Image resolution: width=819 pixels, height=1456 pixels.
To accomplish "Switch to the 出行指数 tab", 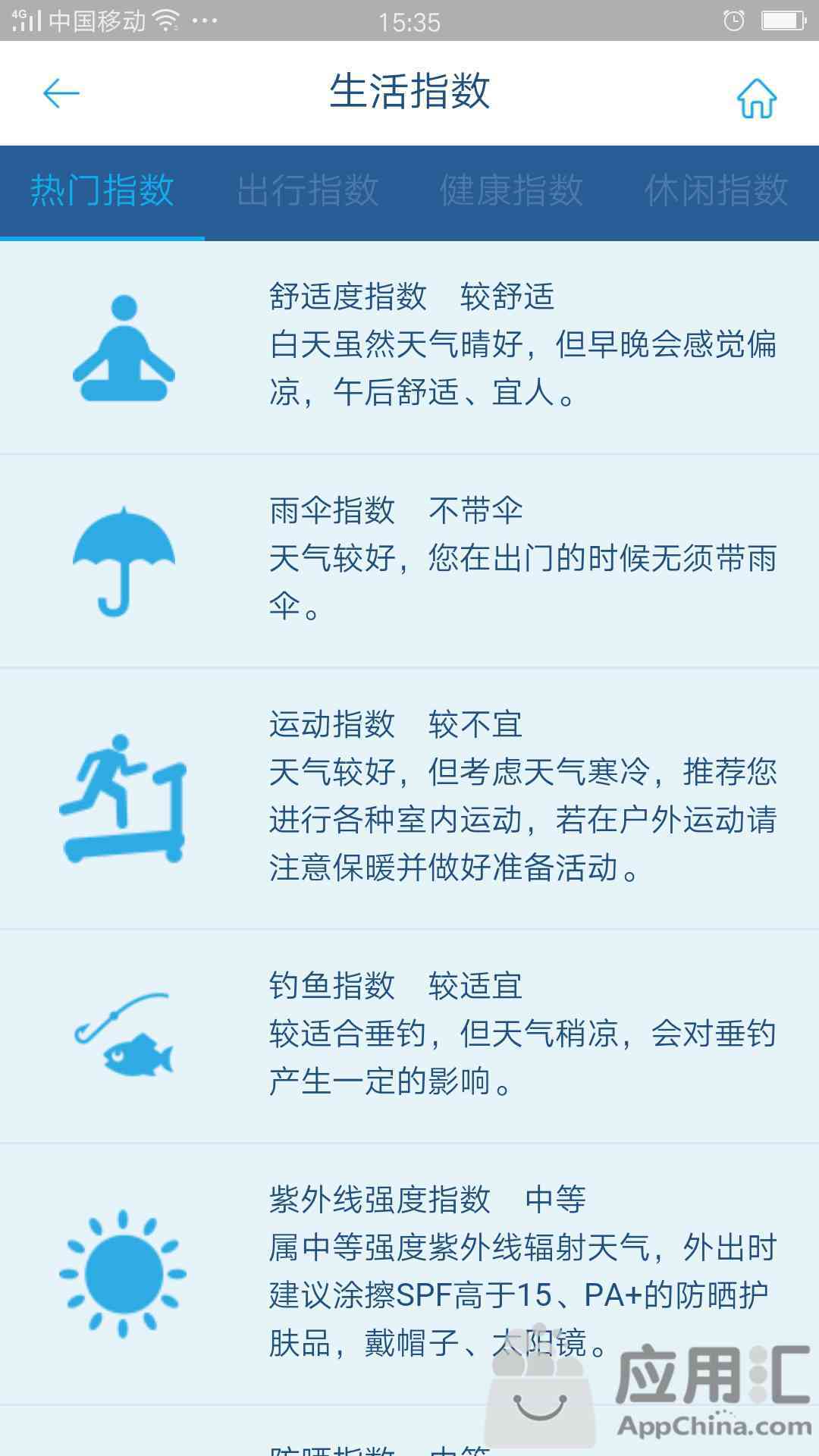I will click(307, 191).
